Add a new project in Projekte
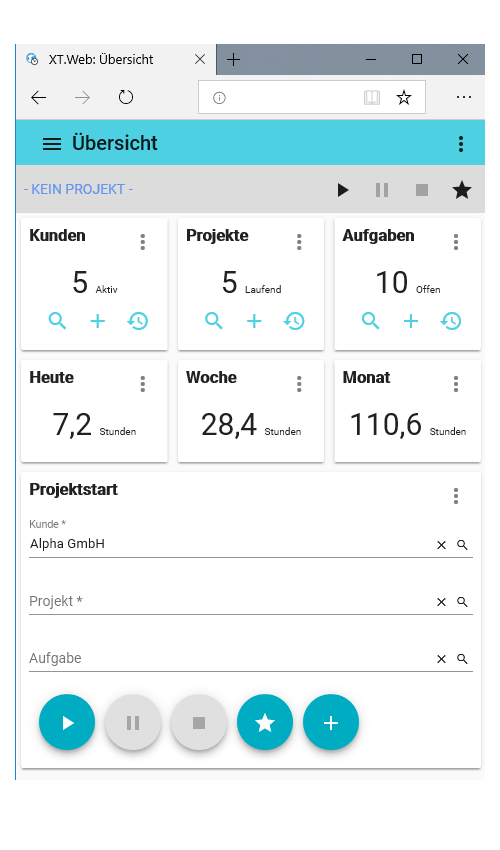 pyautogui.click(x=254, y=321)
